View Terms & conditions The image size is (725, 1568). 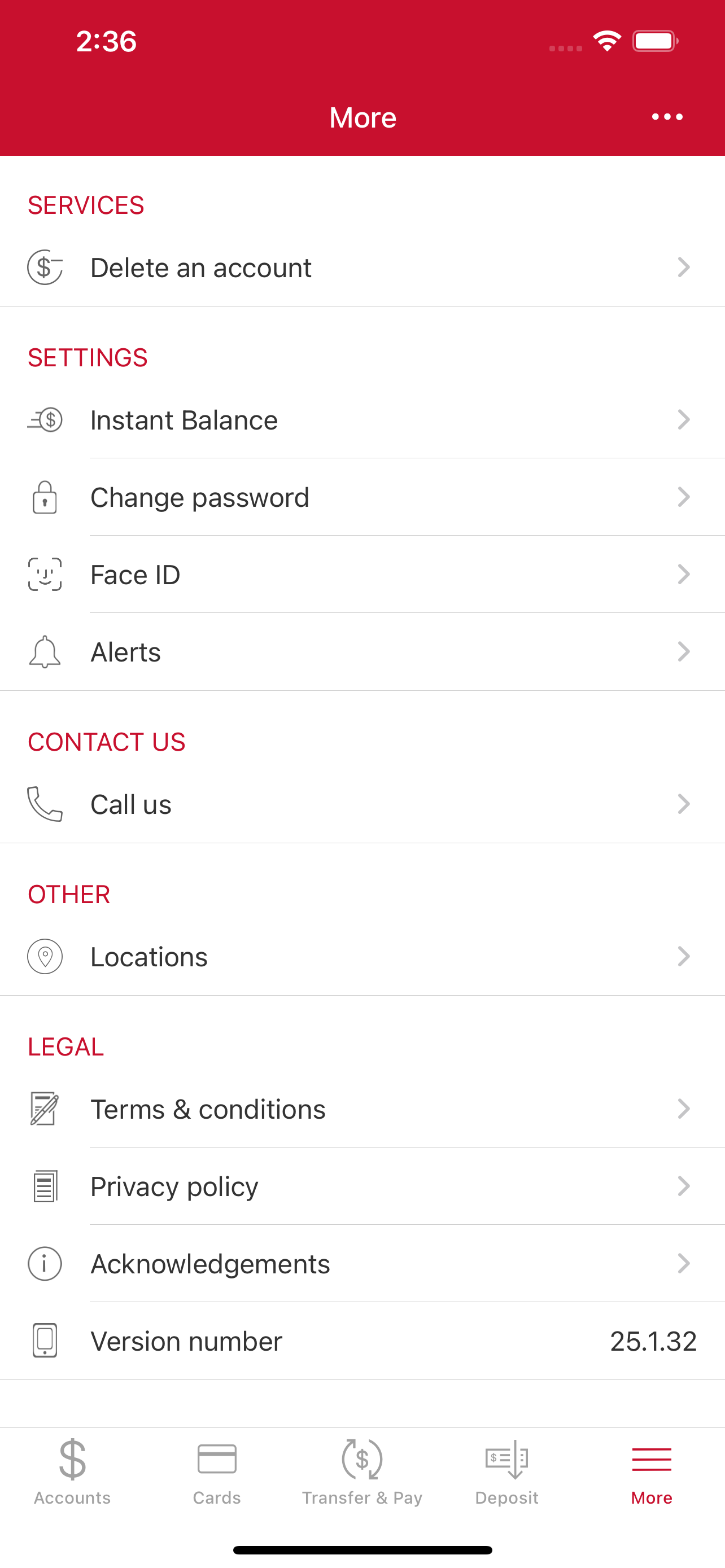(362, 1109)
